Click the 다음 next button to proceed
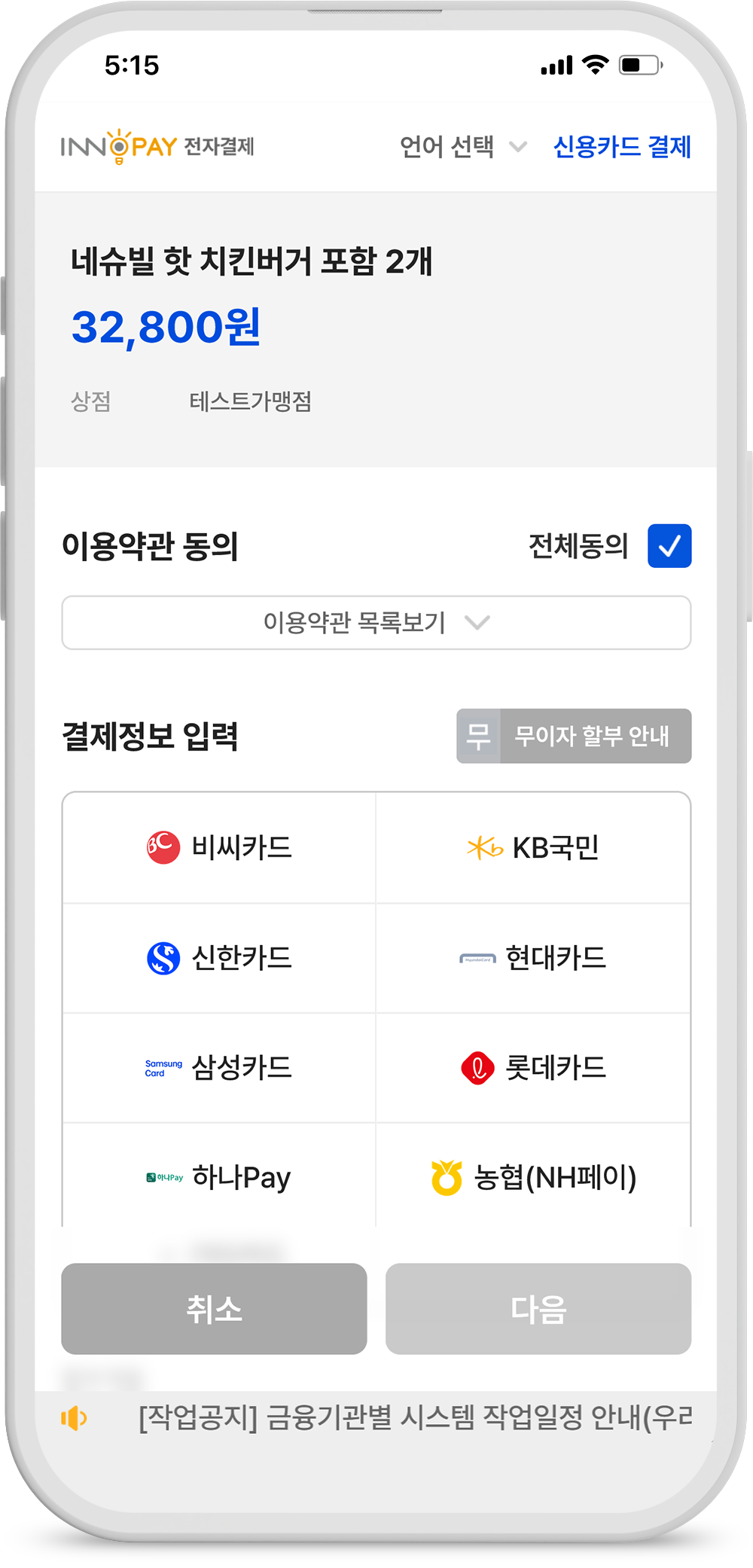Screen dimensions: 753x1568 point(538,1310)
